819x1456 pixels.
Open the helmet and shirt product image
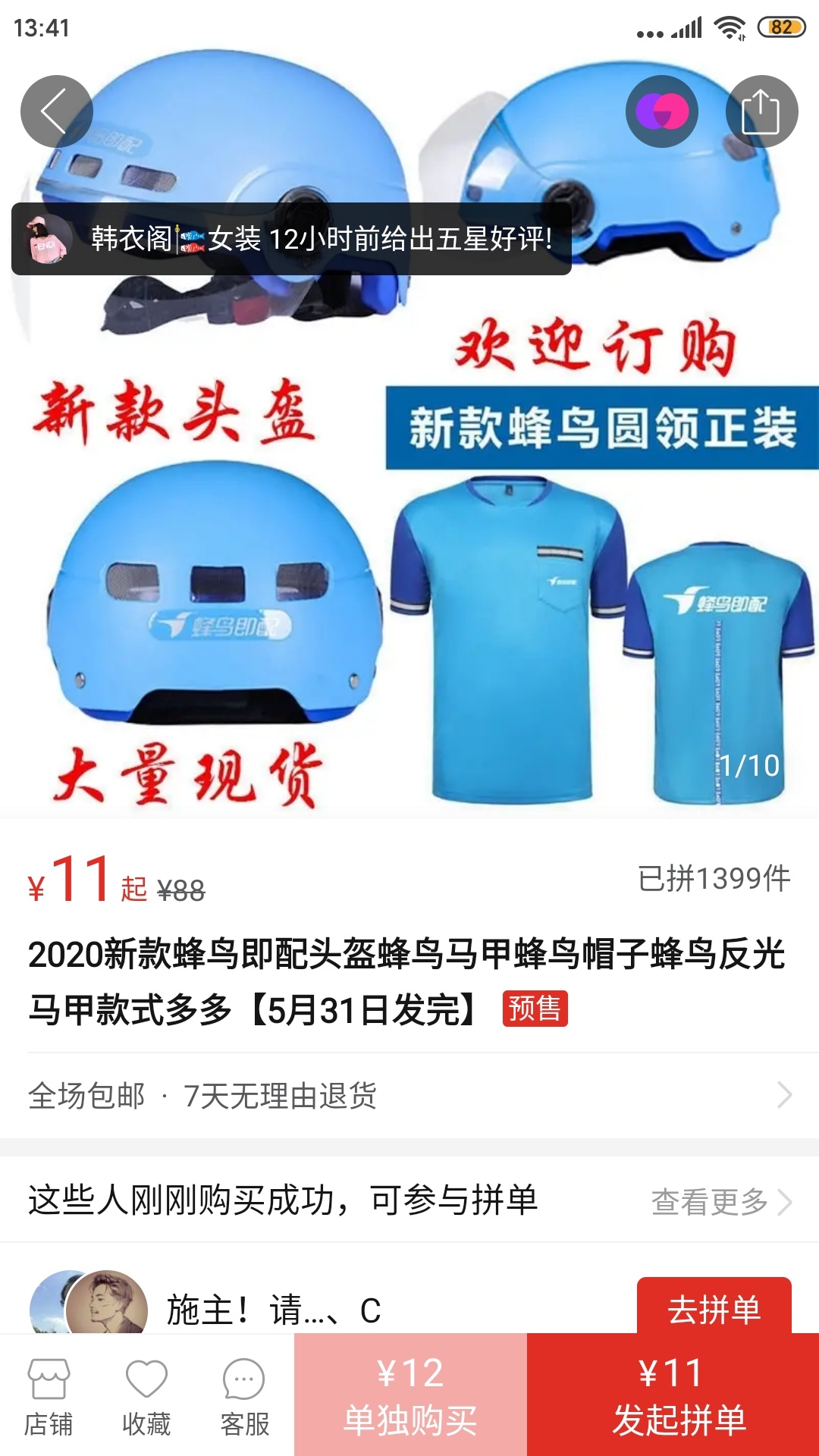click(x=409, y=531)
